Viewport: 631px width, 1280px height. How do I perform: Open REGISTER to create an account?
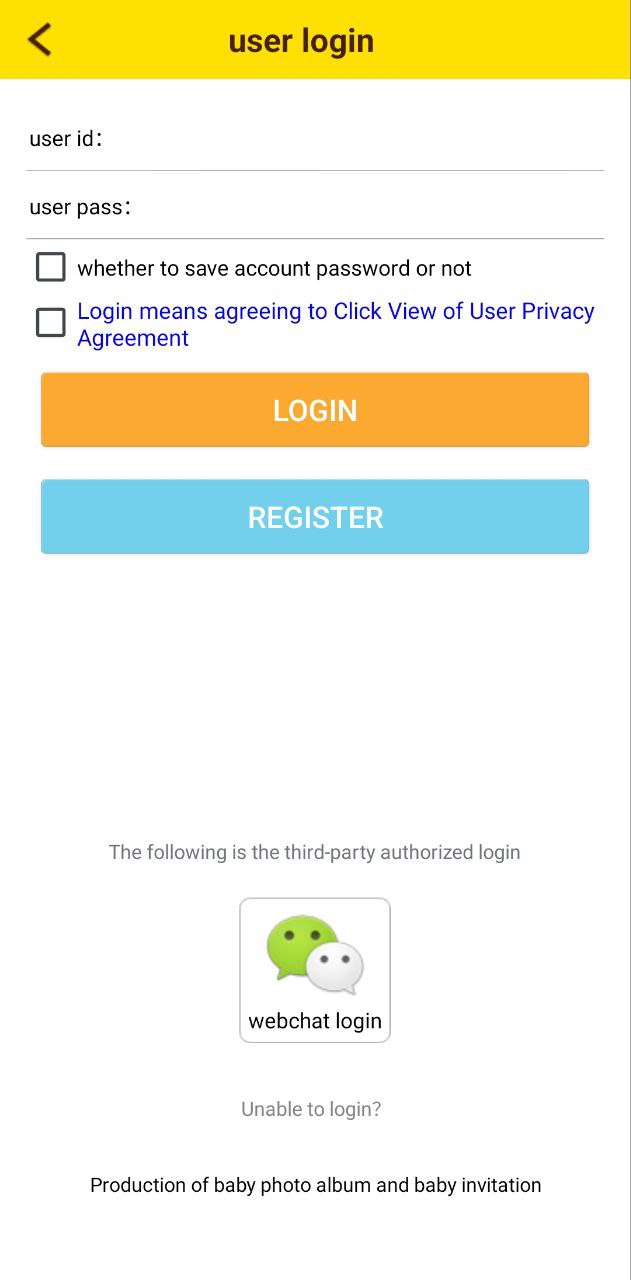pos(315,516)
